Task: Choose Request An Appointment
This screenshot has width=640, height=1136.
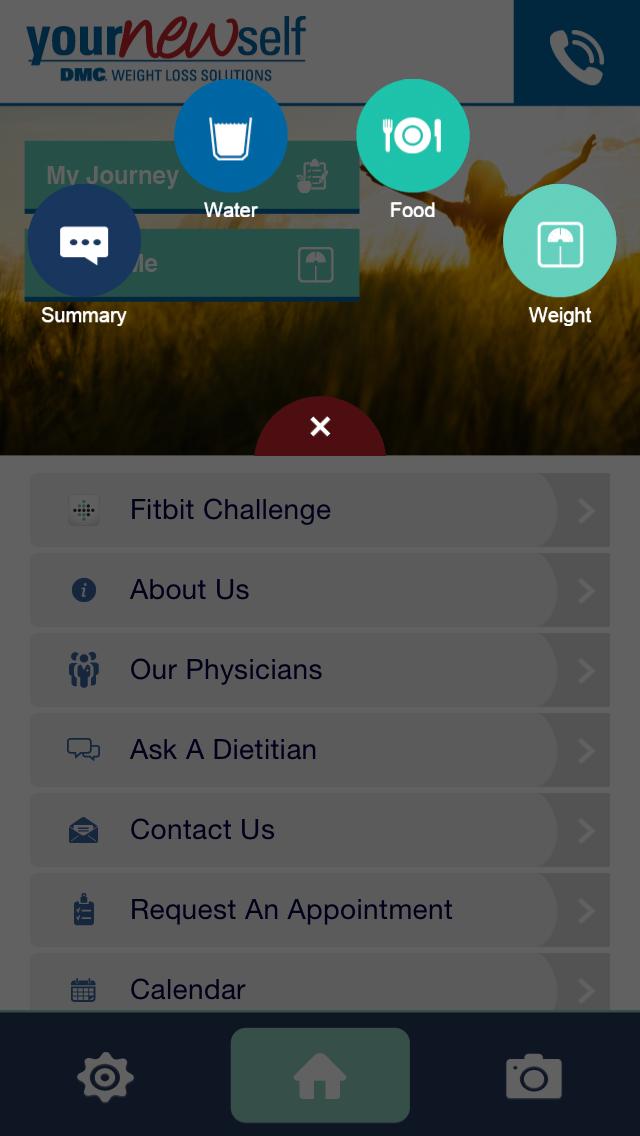Action: [x=320, y=910]
